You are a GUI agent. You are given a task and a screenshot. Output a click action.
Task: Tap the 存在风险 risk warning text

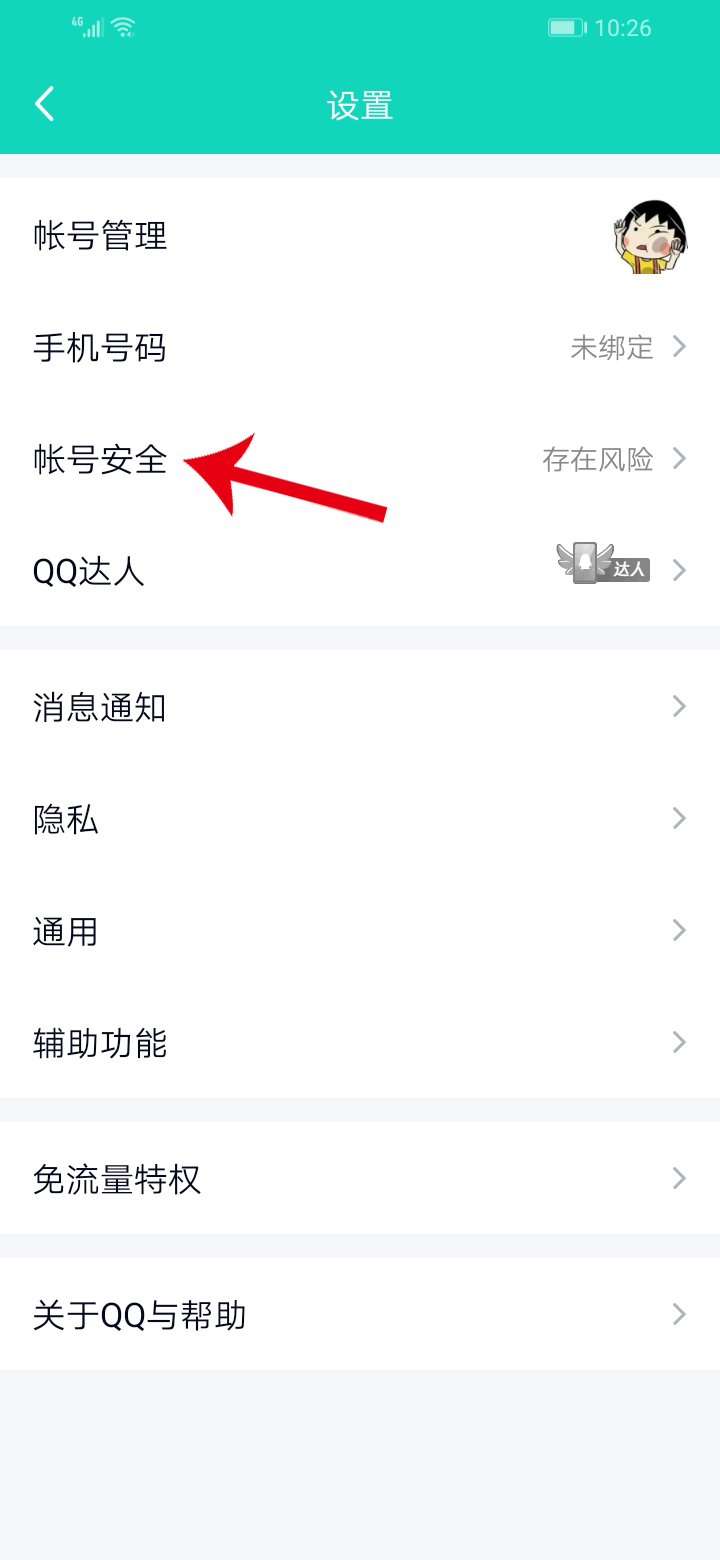click(596, 459)
